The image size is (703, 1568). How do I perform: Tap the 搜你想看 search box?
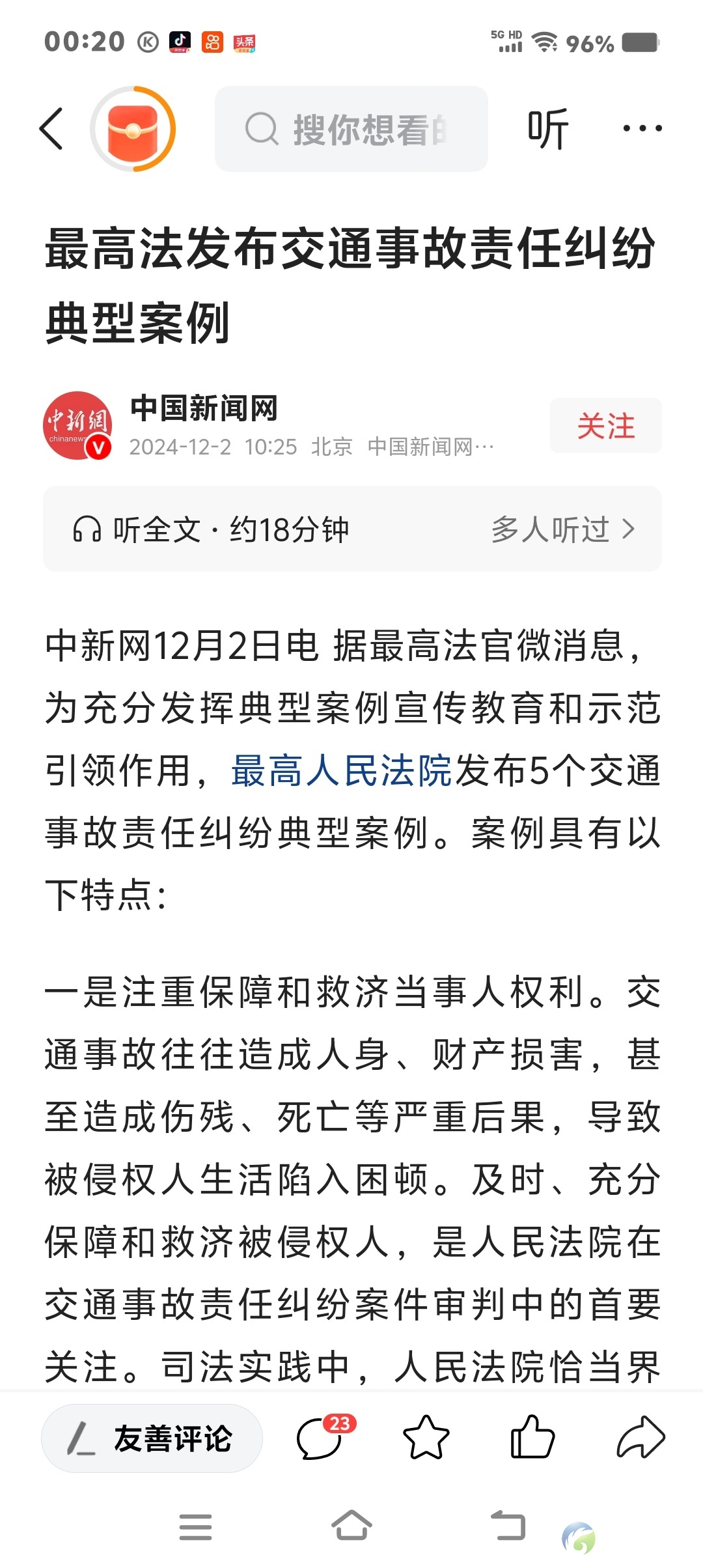coord(351,129)
